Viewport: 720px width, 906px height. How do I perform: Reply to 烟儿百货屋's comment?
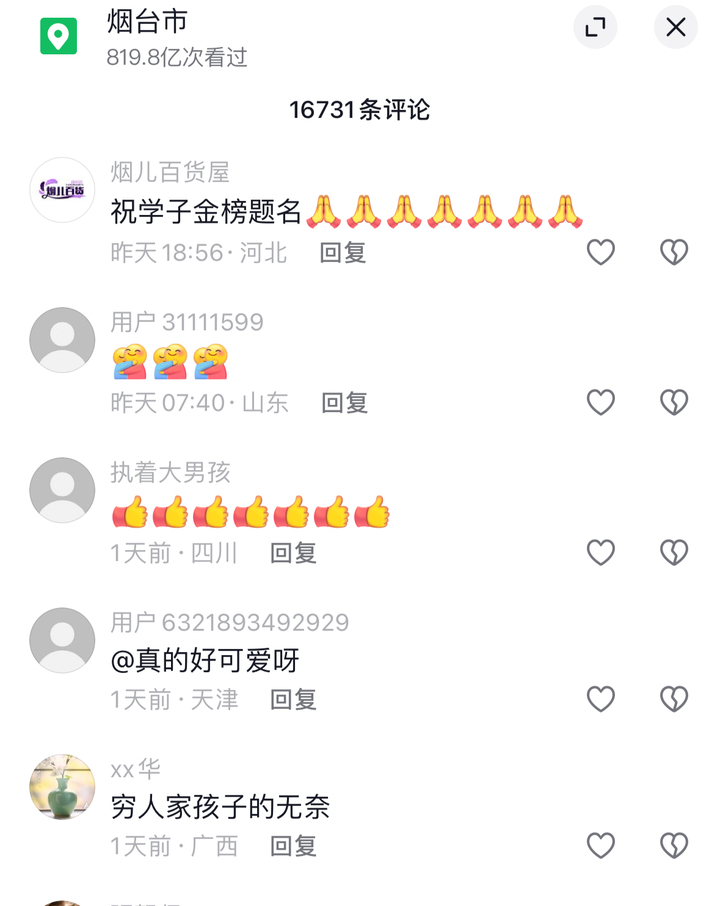coord(342,253)
